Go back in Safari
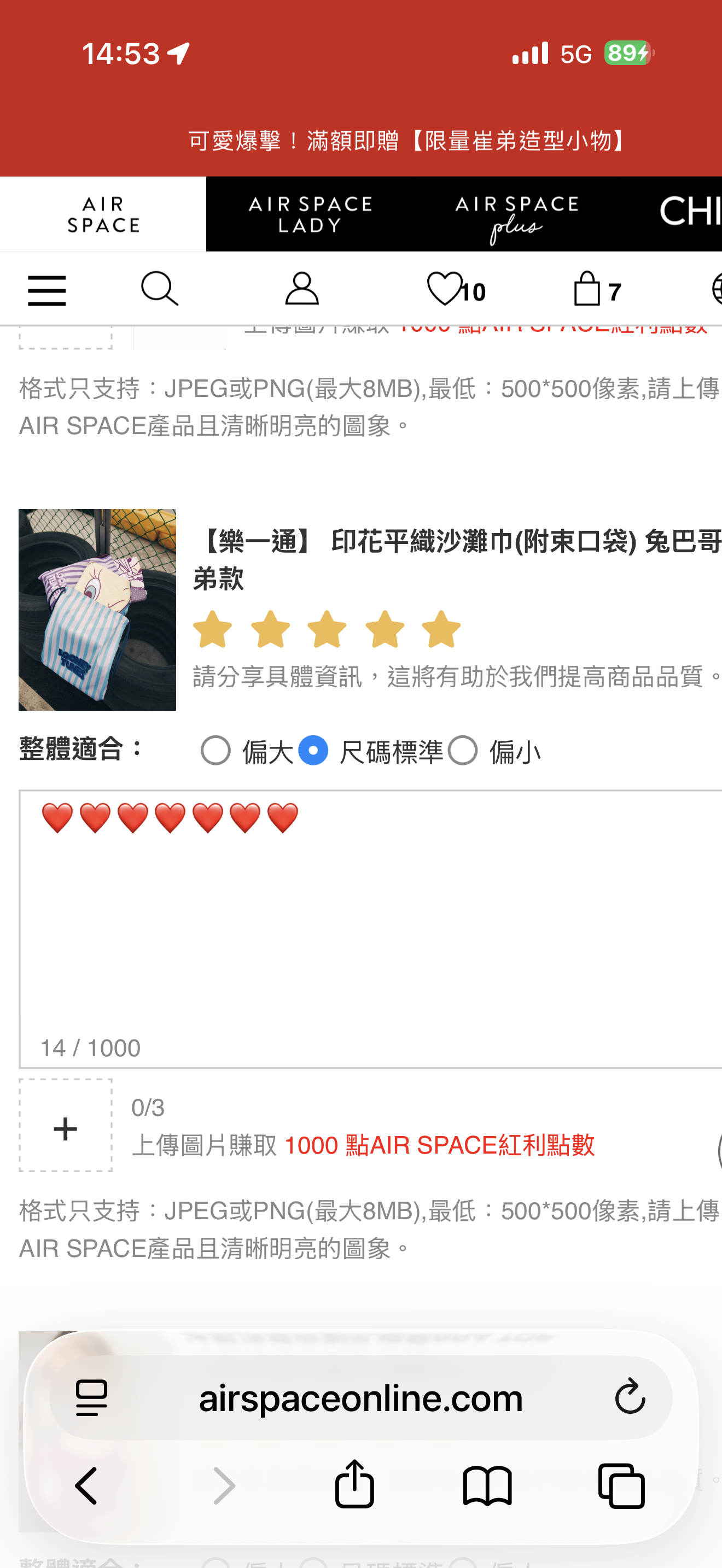 coord(86,1485)
